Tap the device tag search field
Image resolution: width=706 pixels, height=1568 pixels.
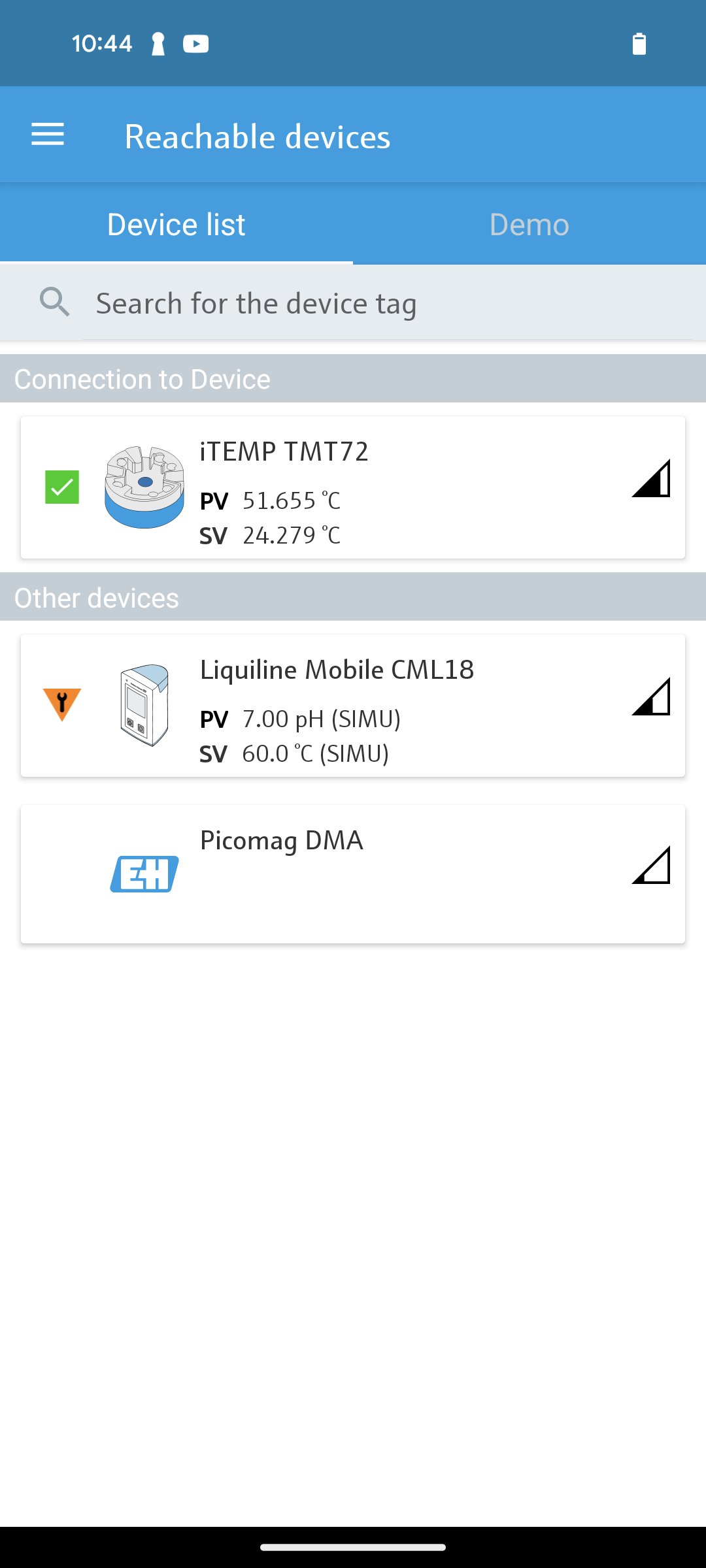pyautogui.click(x=386, y=304)
